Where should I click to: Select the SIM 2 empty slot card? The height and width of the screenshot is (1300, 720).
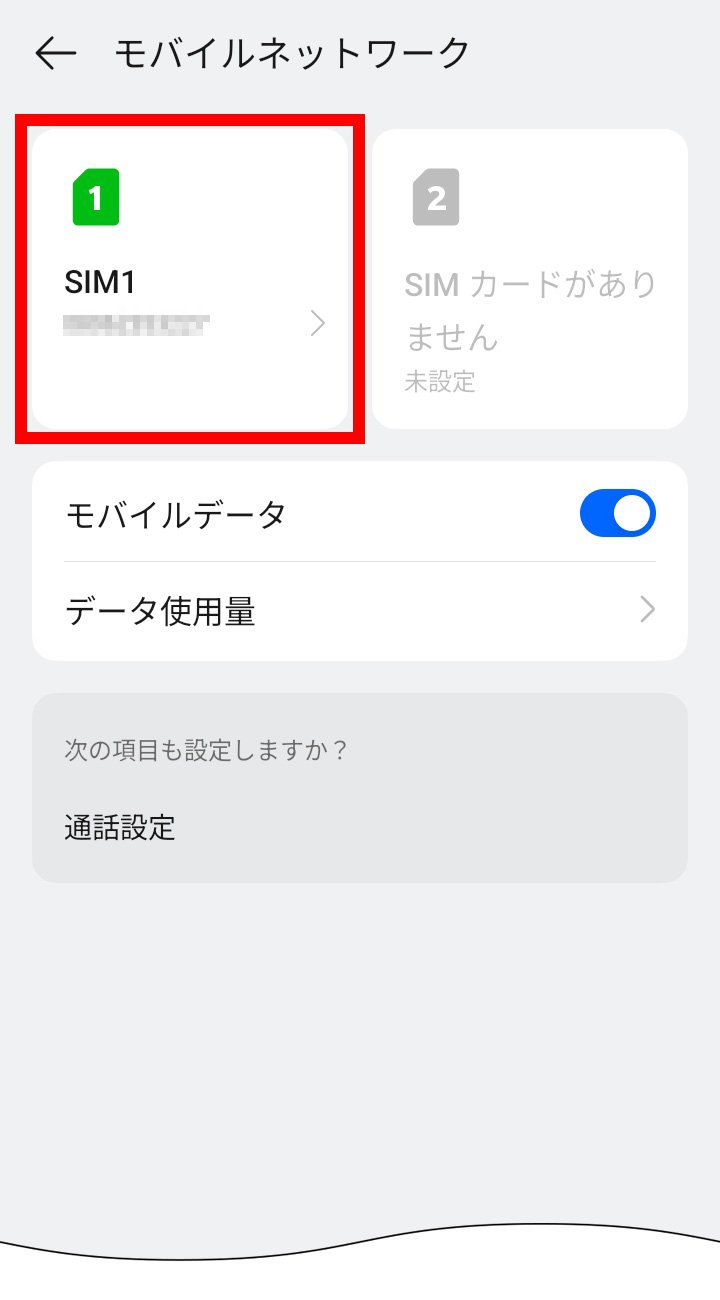click(x=530, y=280)
